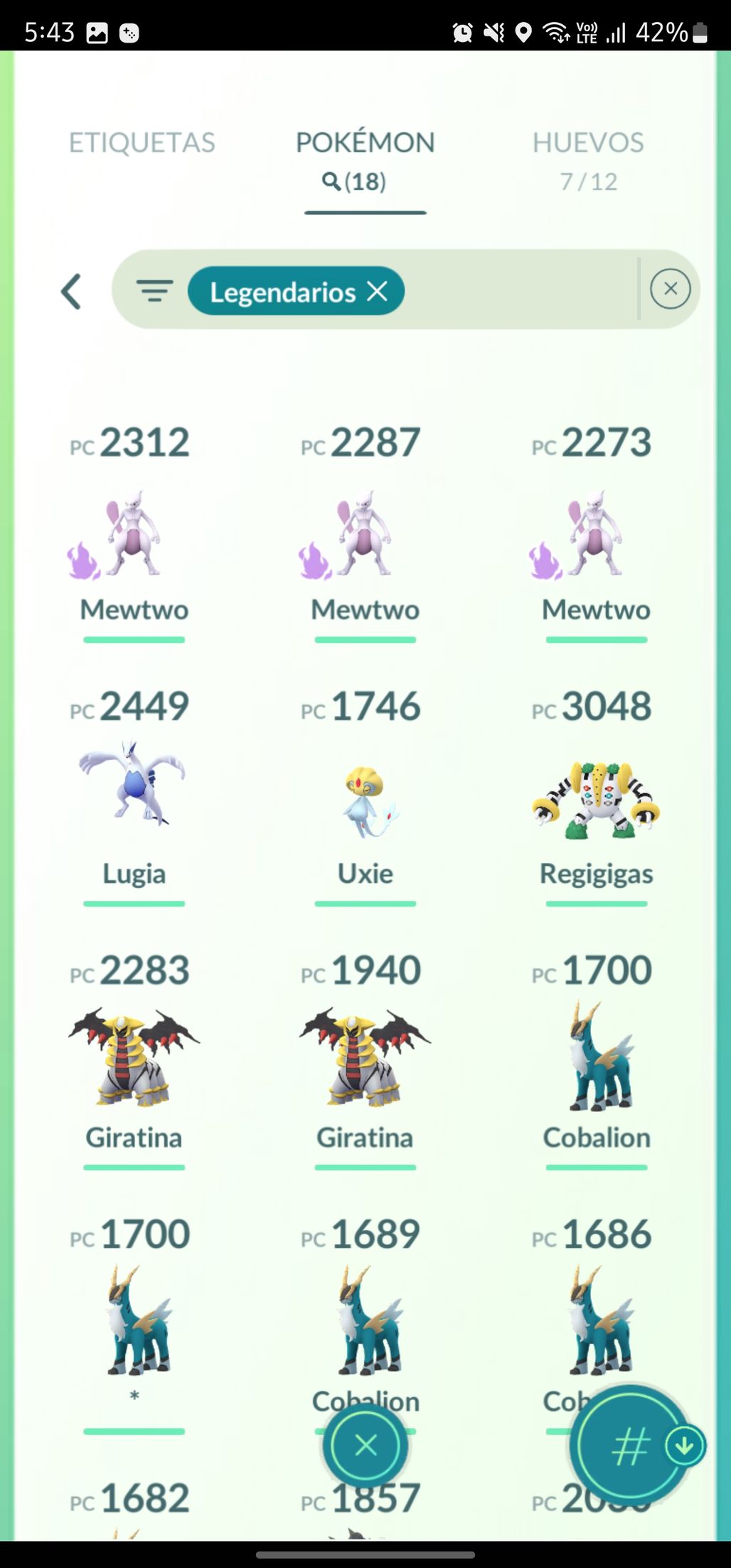Open the Mewtwo with PC 2312
The width and height of the screenshot is (731, 1568).
[134, 534]
